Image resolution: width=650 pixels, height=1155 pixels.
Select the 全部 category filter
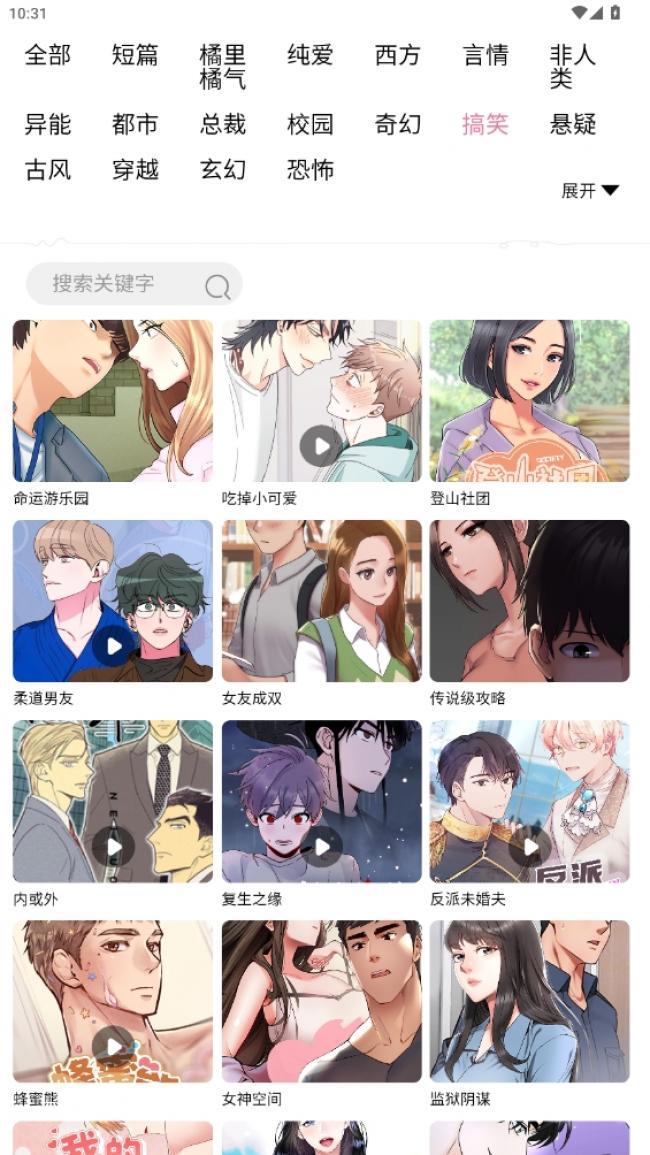coord(48,55)
